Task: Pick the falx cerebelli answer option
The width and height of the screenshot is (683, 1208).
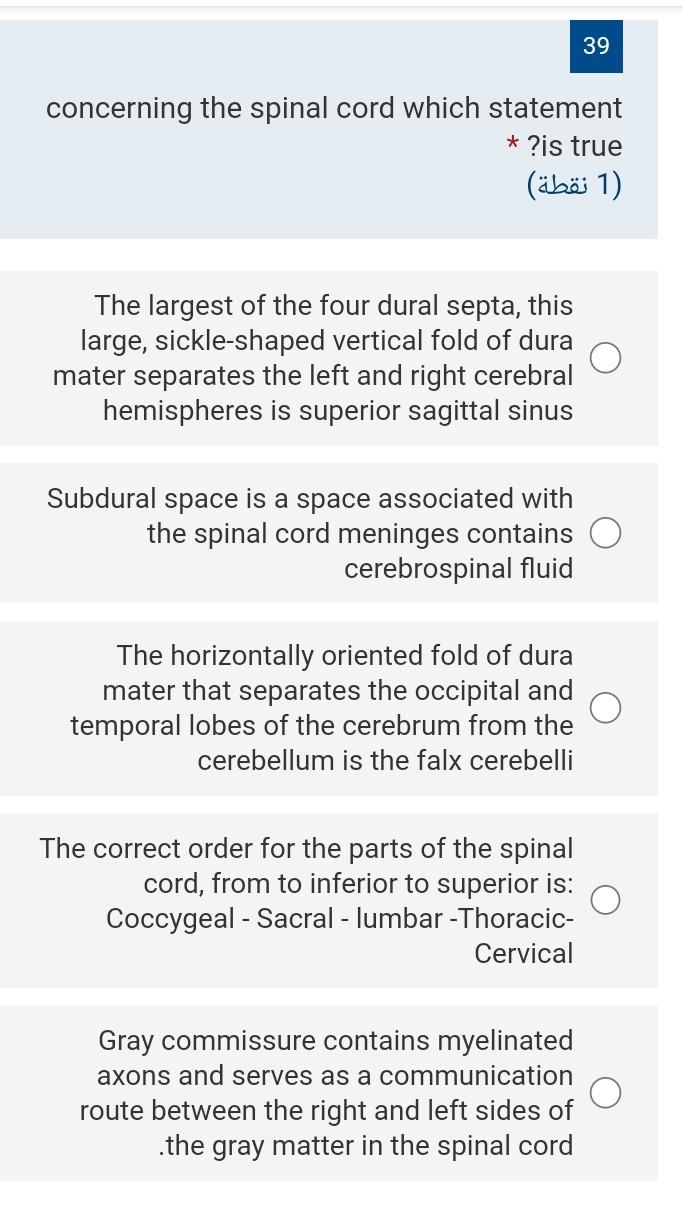Action: click(x=605, y=709)
